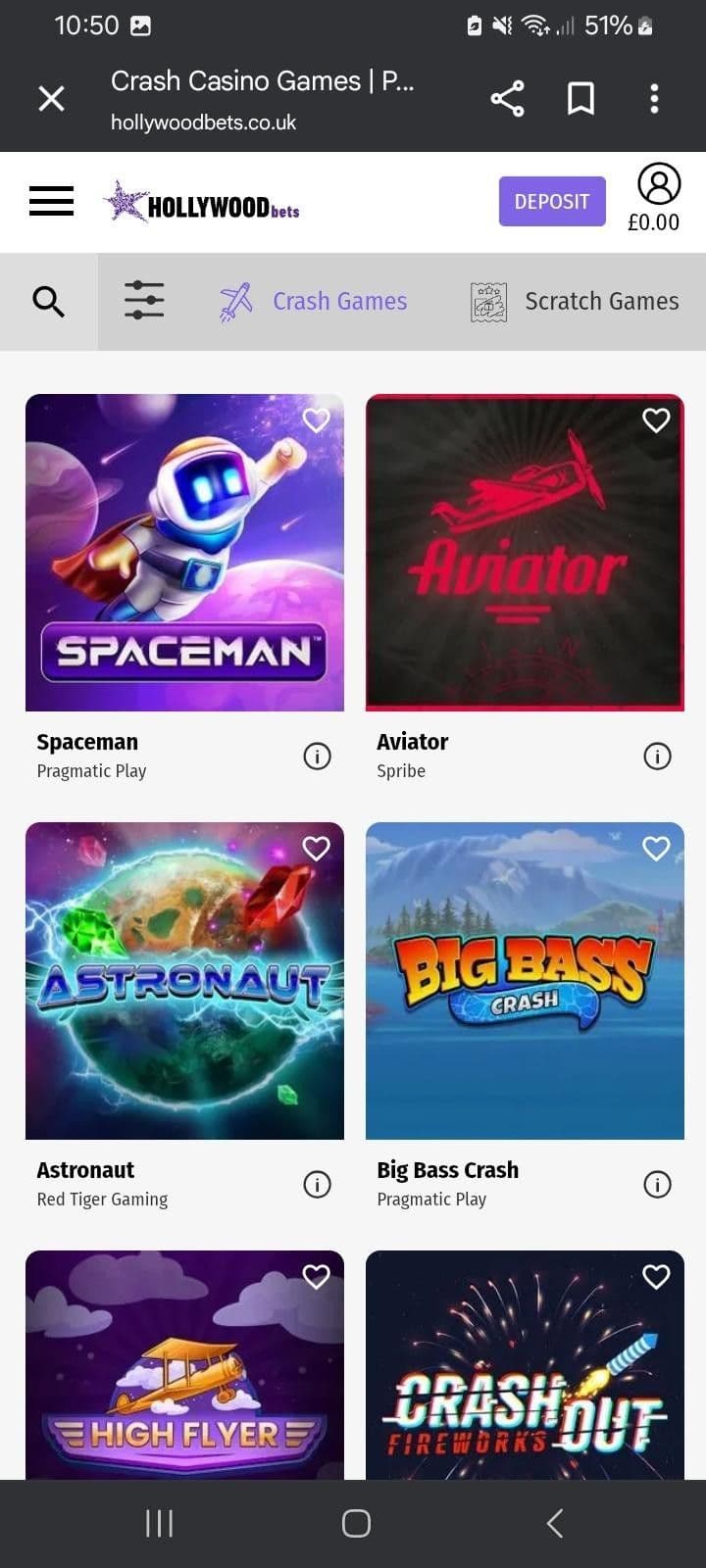Open the browser three-dot overflow menu
This screenshot has width=706, height=1568.
pyautogui.click(x=654, y=98)
